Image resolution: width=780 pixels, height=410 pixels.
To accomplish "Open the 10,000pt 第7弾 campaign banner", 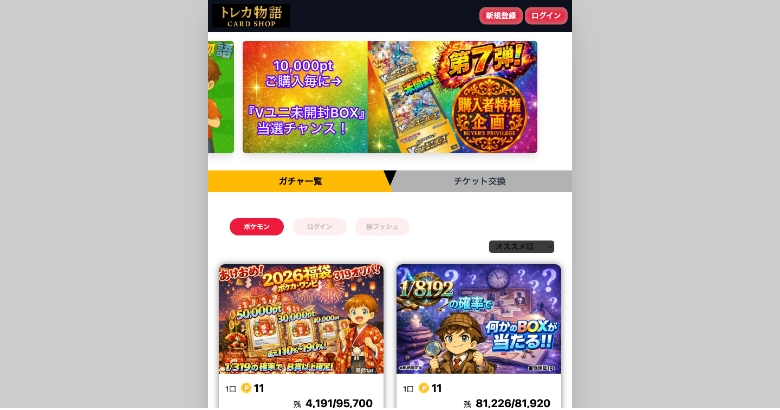I will [x=389, y=97].
